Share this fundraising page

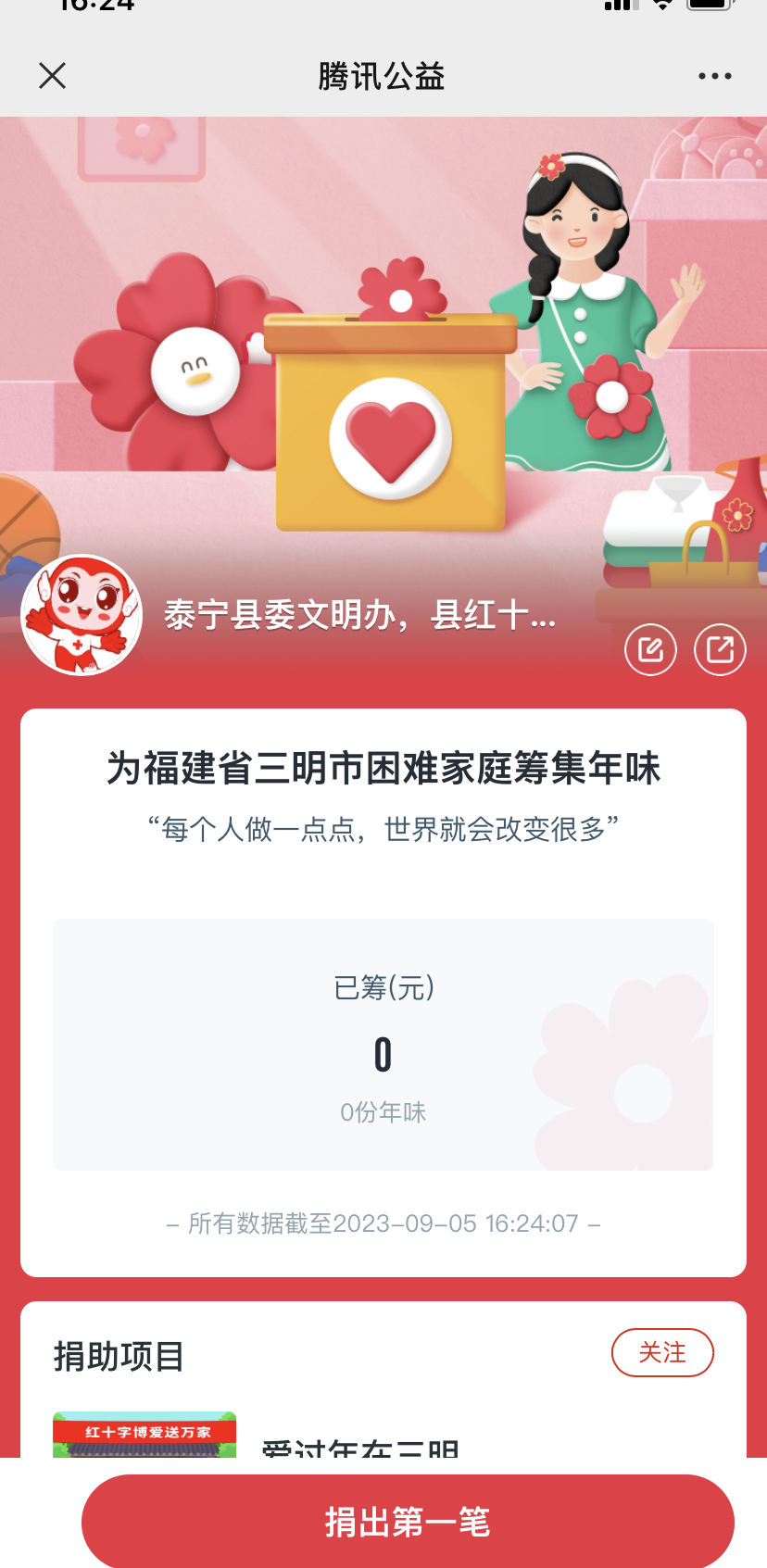720,650
